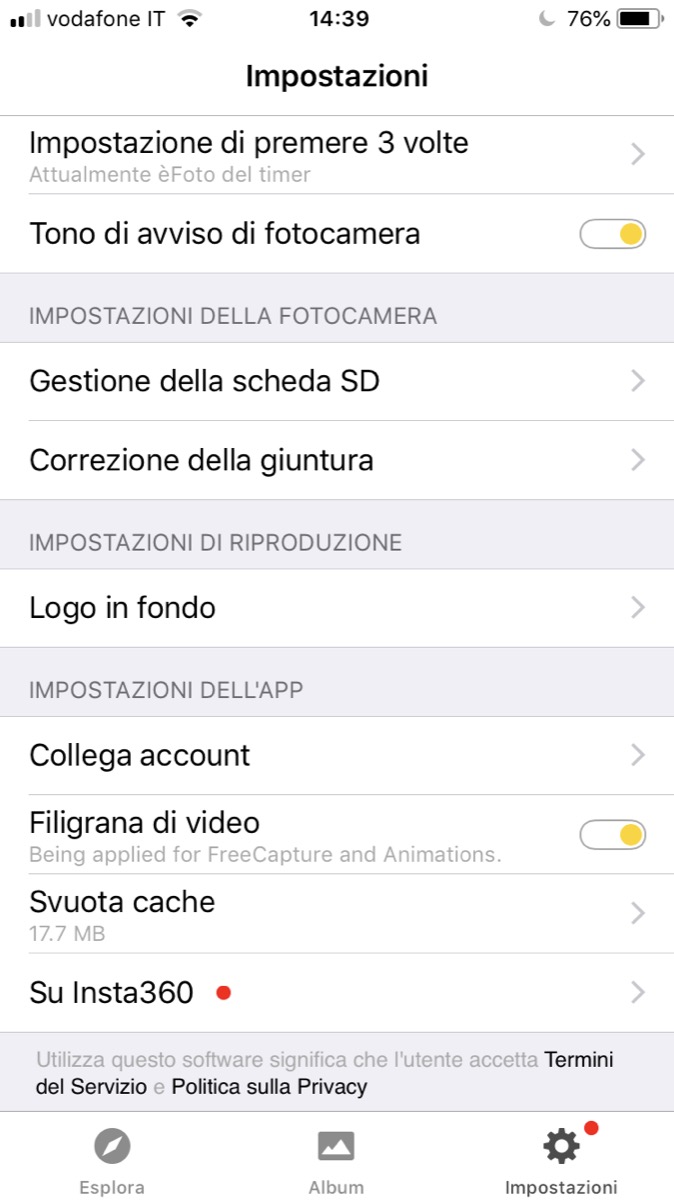The image size is (674, 1200).
Task: Switch to the Album tab
Action: point(336,1160)
